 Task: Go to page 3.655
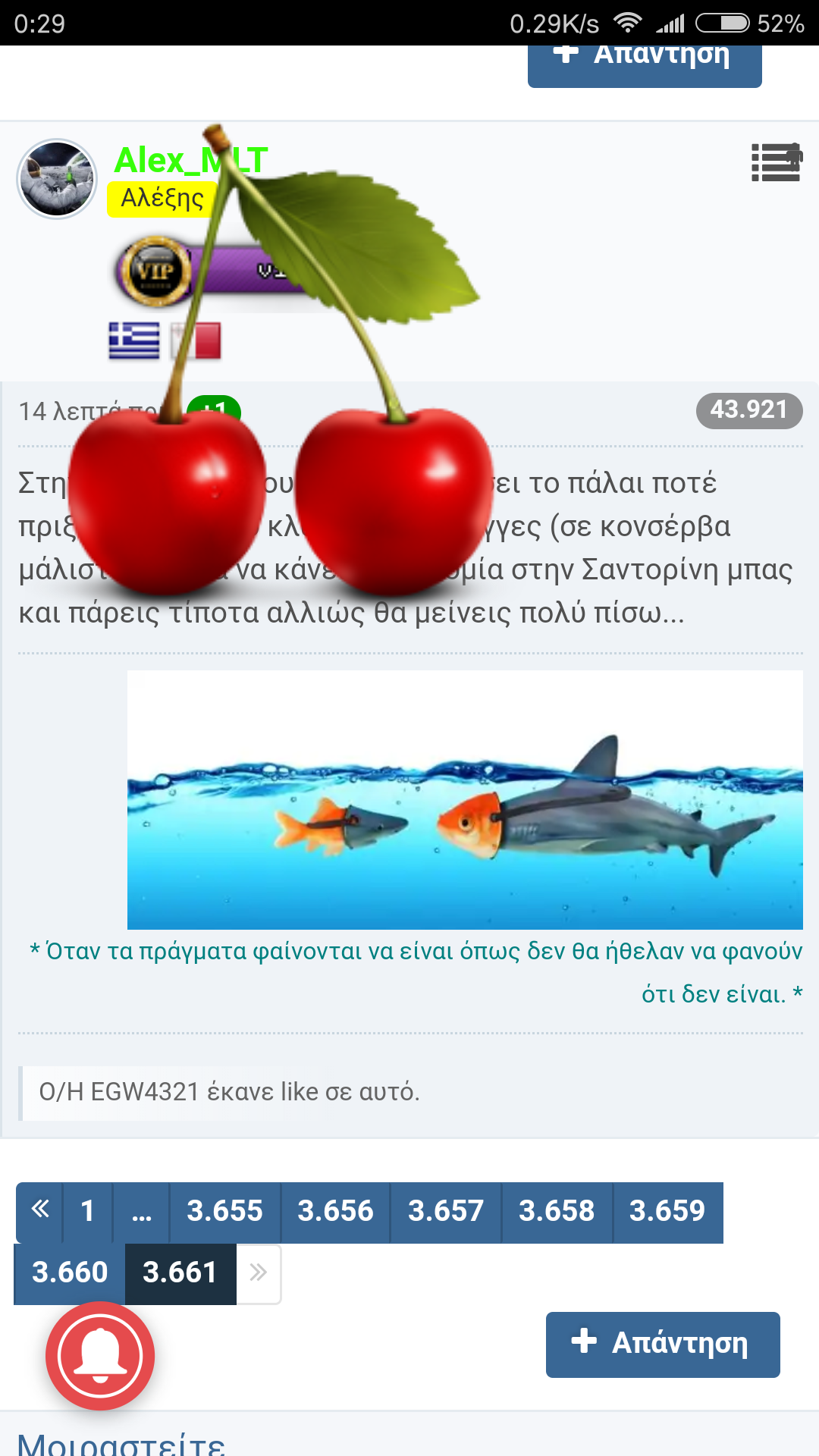(x=224, y=1211)
